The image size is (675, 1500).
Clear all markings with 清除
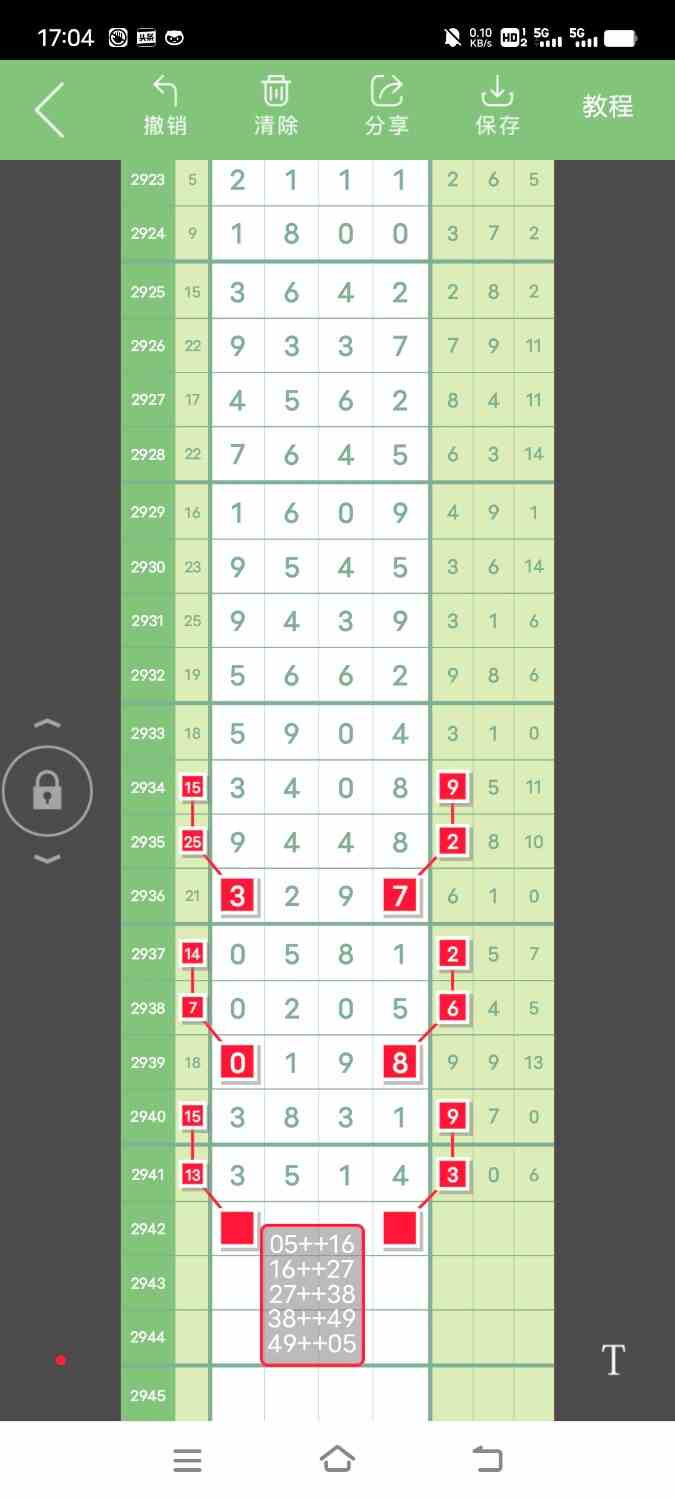tap(276, 106)
